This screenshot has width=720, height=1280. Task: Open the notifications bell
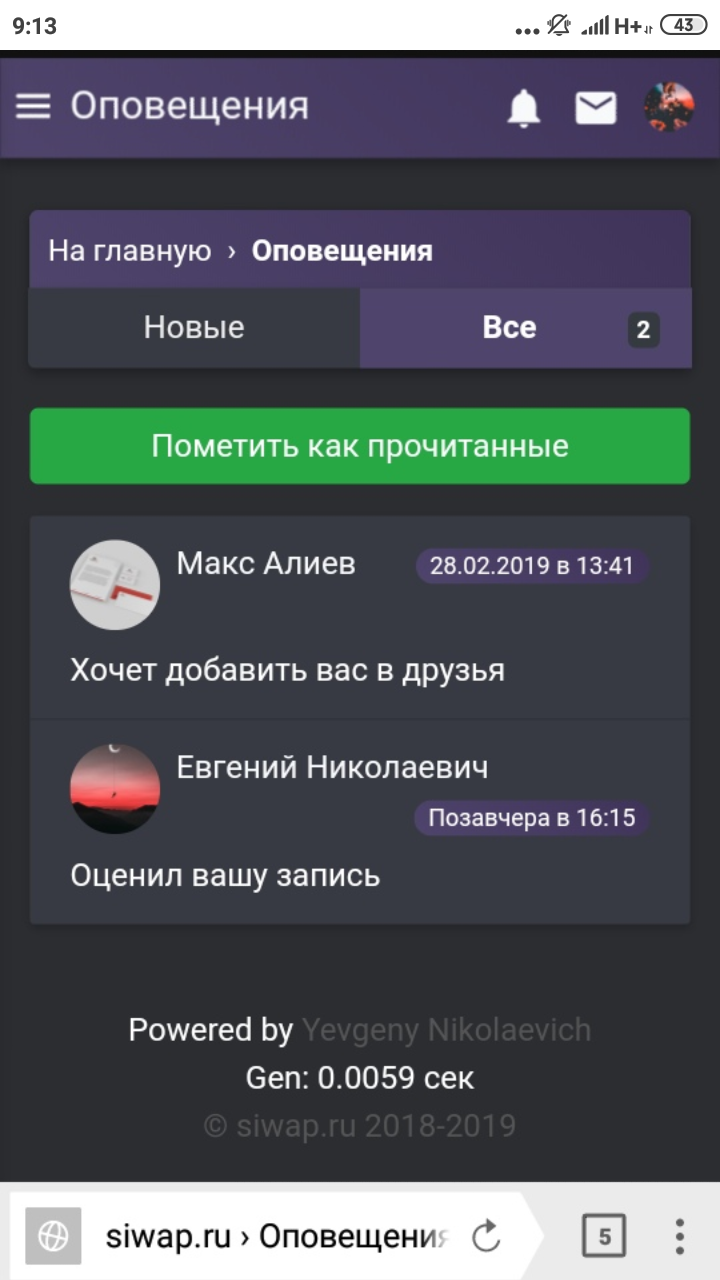pyautogui.click(x=524, y=107)
